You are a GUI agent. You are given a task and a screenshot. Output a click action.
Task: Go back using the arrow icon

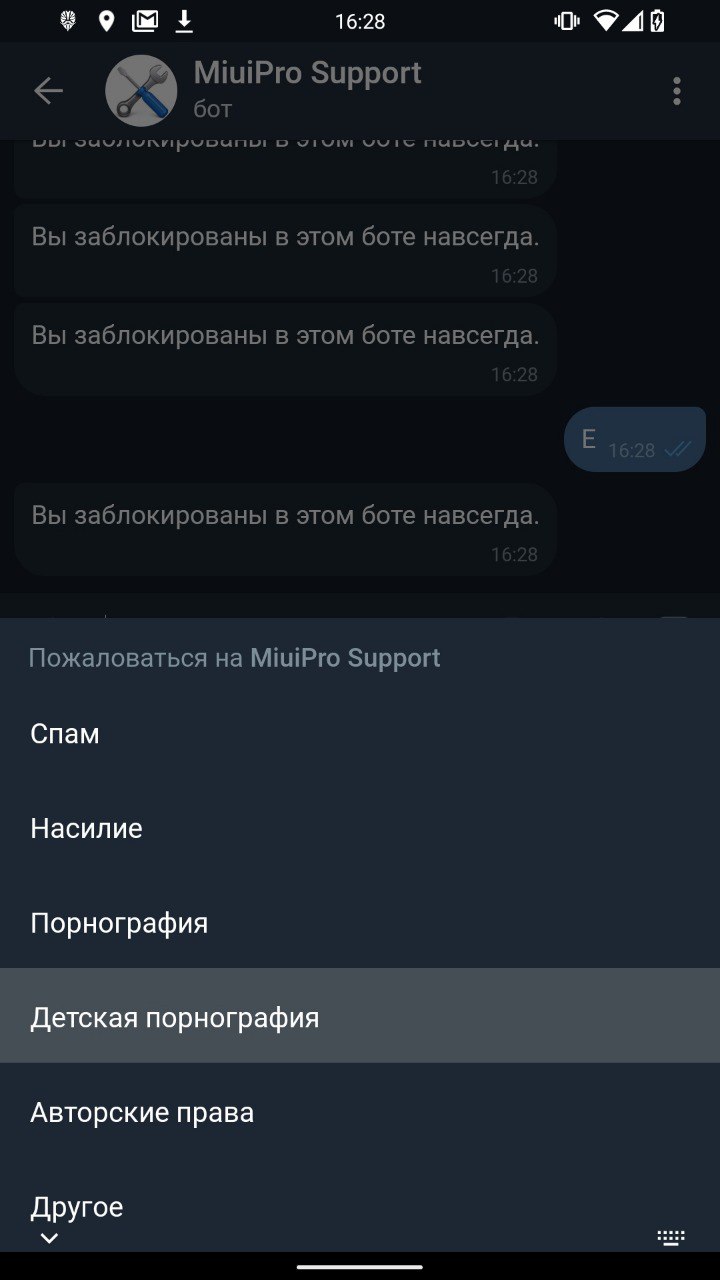pyautogui.click(x=48, y=91)
